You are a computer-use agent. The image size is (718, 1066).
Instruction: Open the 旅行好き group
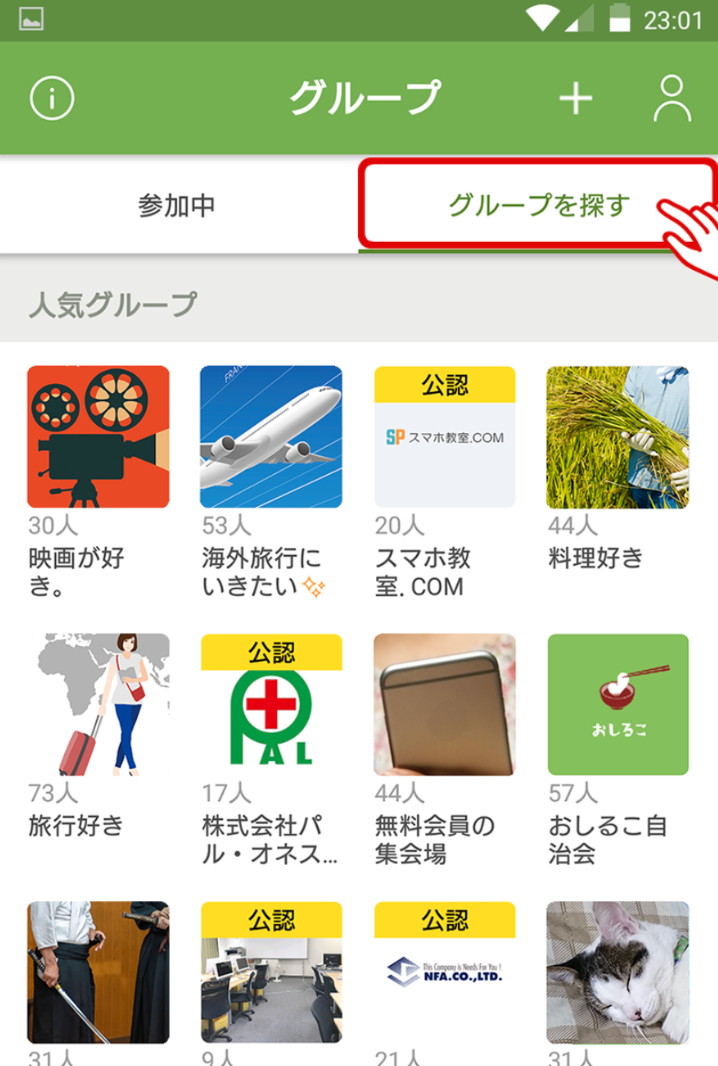[x=98, y=704]
